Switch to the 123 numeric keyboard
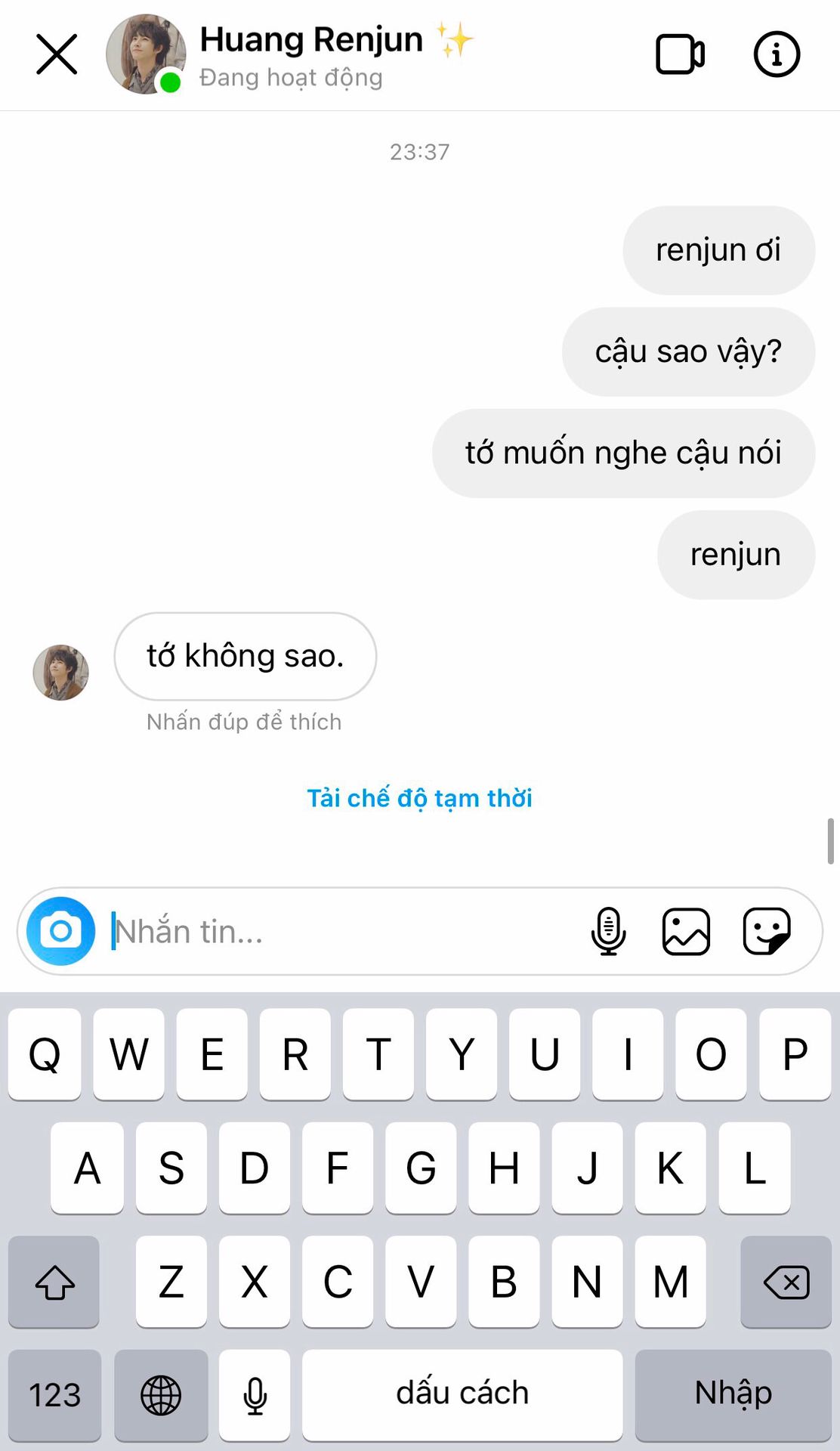 (x=54, y=1394)
